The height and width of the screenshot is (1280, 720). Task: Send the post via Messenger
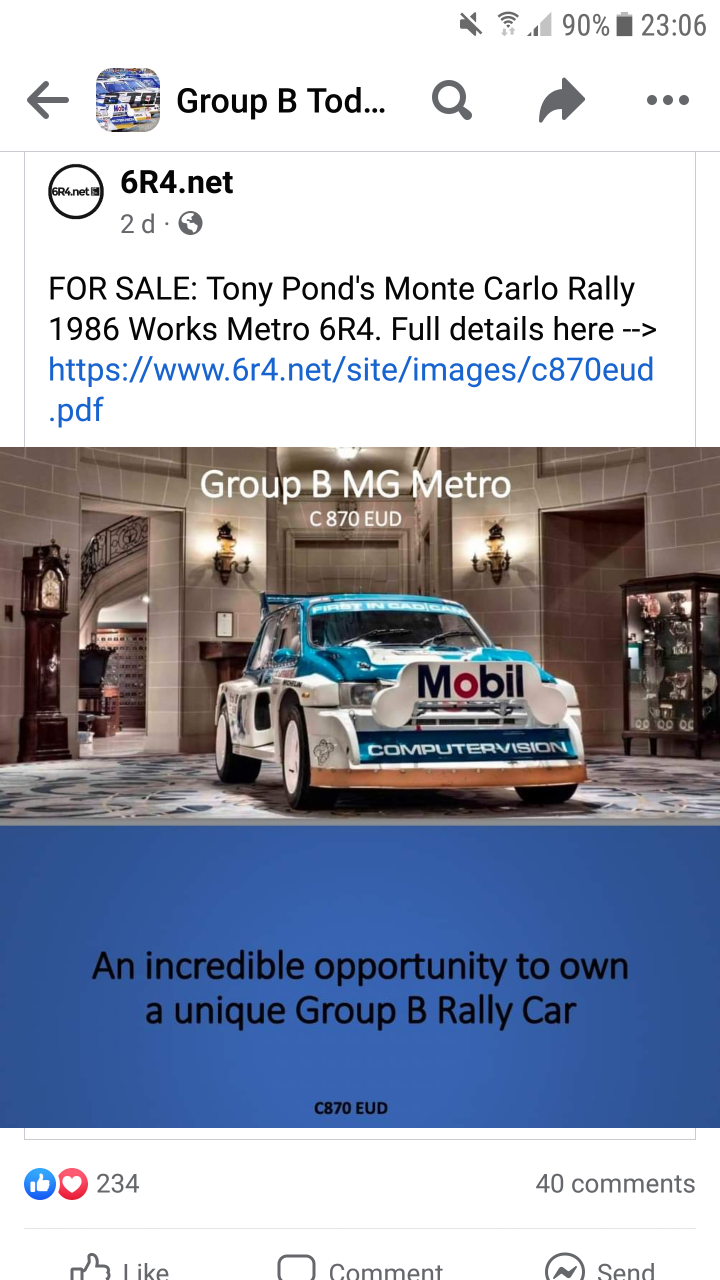[x=600, y=1269]
